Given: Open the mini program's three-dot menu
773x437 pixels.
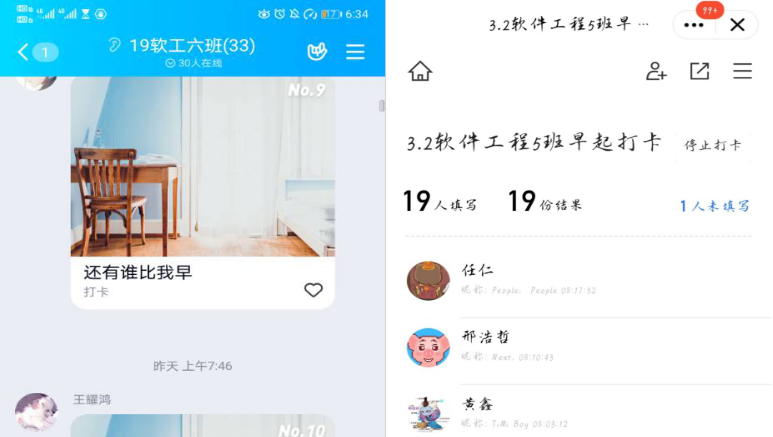Looking at the screenshot, I should (x=693, y=25).
